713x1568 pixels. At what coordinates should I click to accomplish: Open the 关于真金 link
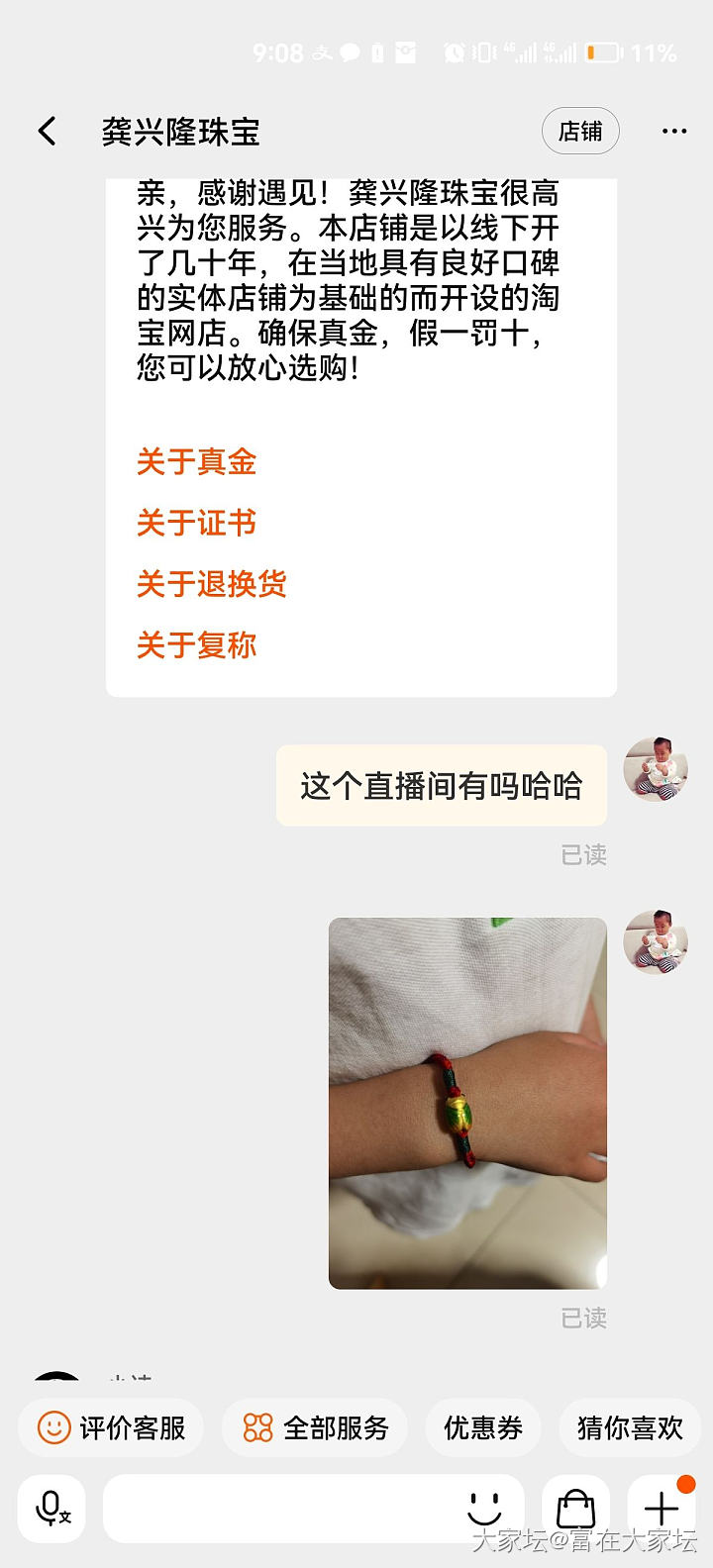196,461
